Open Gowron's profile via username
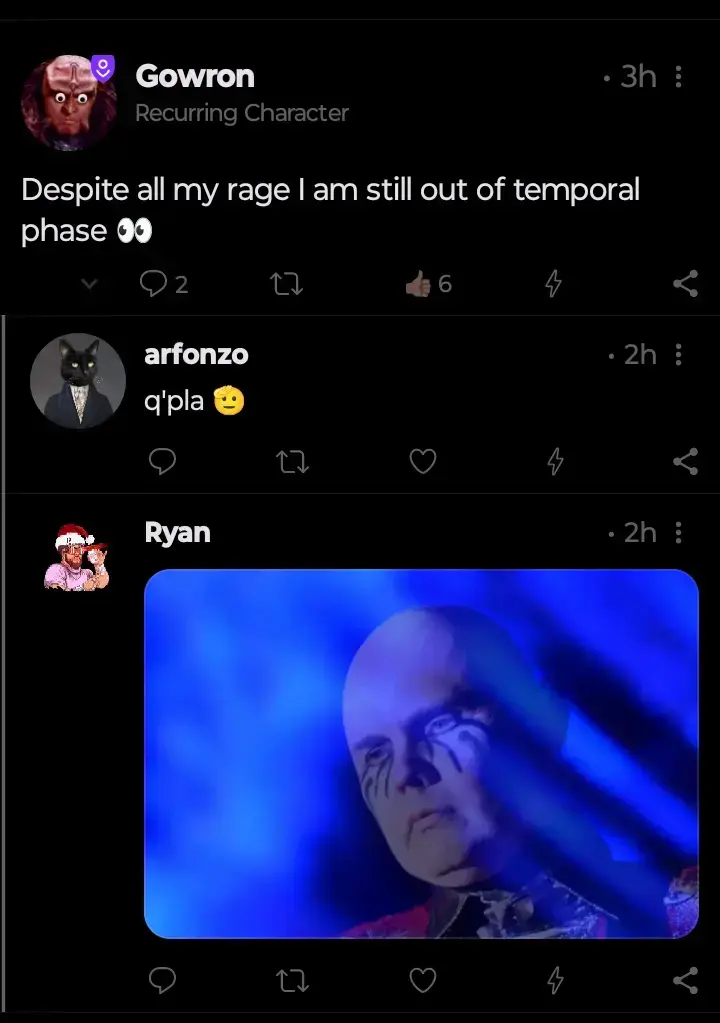Viewport: 720px width, 1023px height. click(195, 76)
